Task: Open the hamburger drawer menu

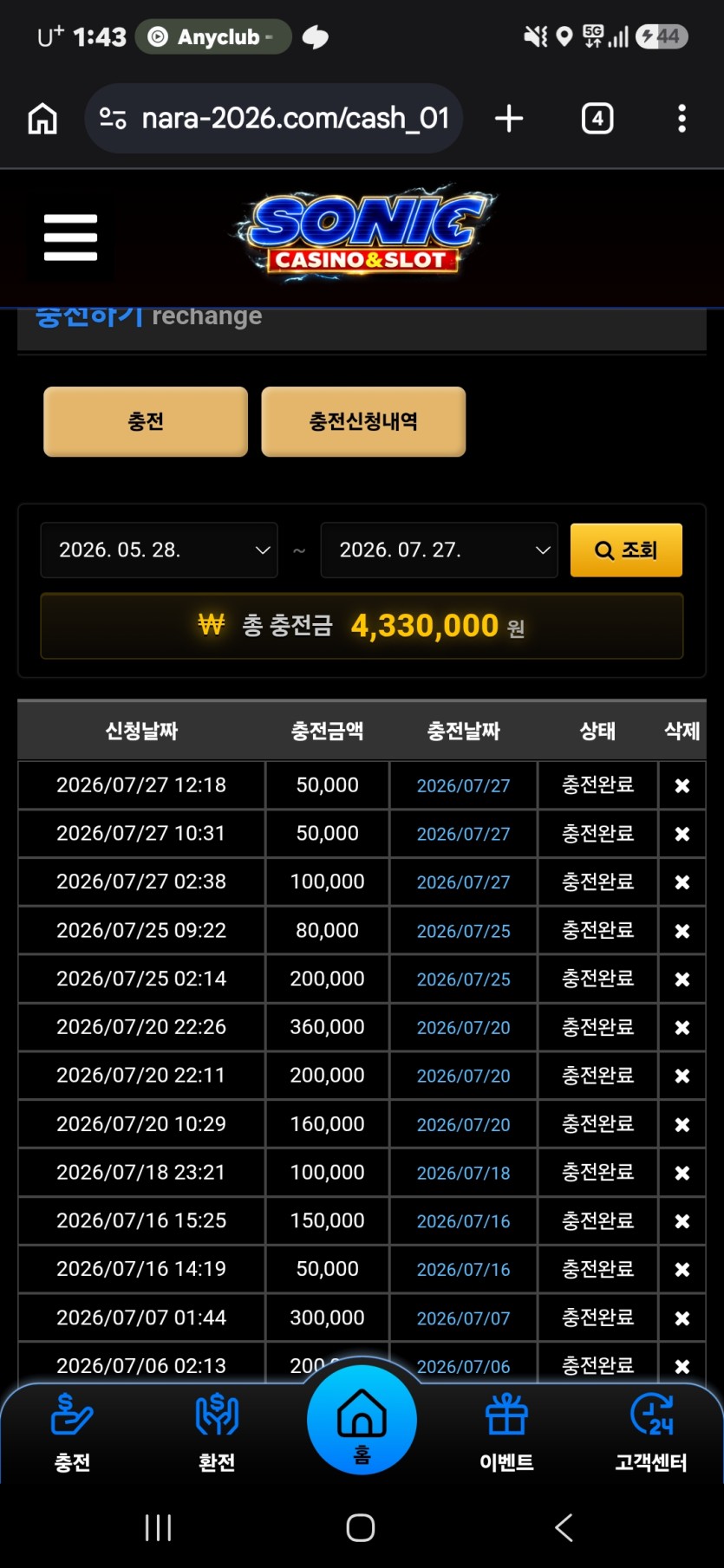Action: (70, 237)
